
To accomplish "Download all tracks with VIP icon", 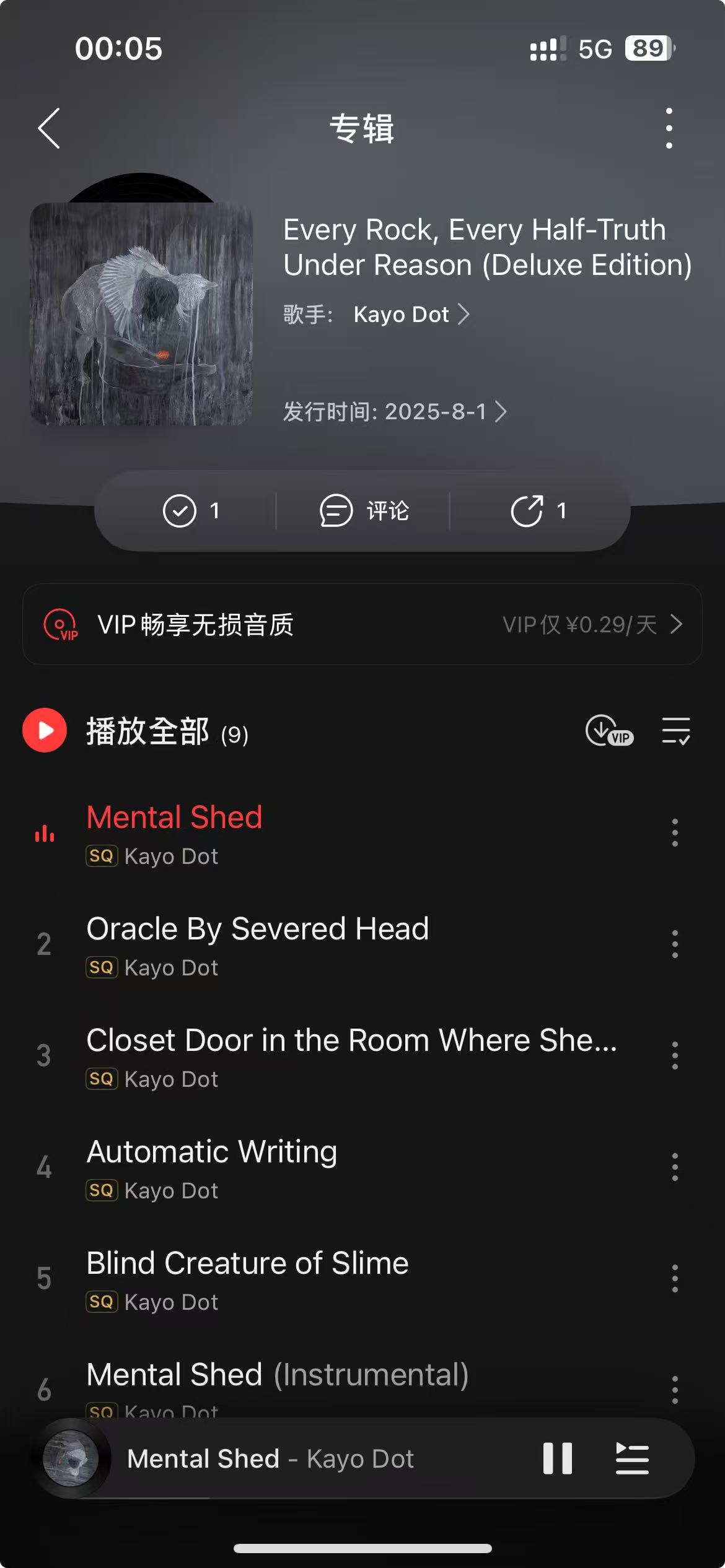I will (609, 731).
